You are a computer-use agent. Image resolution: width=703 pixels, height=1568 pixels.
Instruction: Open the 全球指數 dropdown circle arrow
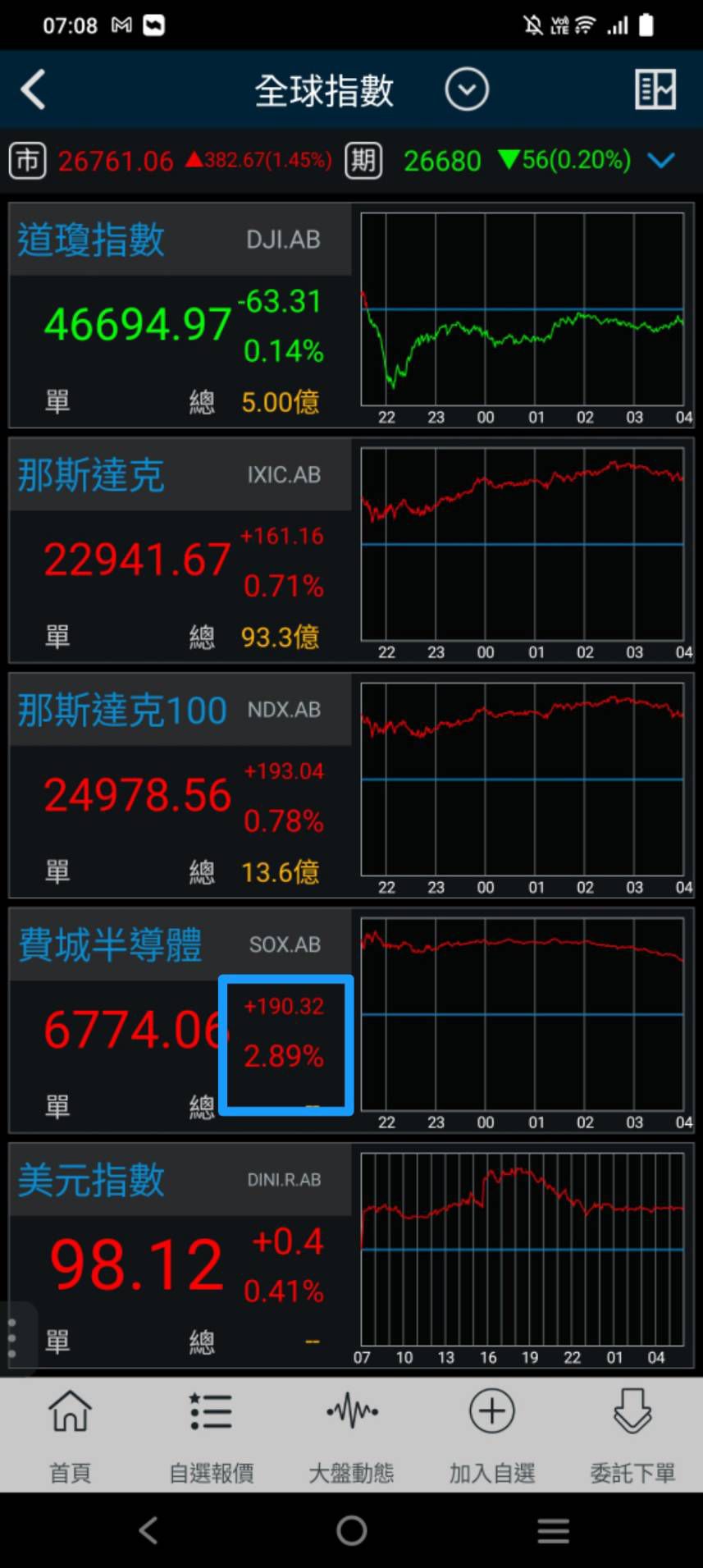[x=467, y=89]
